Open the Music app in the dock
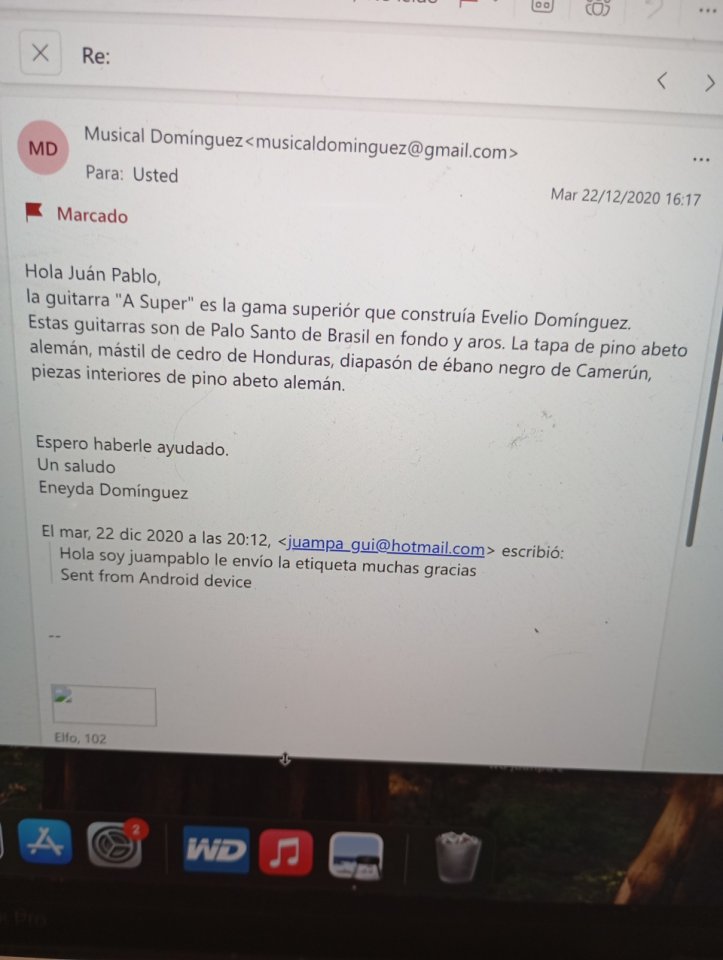Viewport: 723px width, 960px height. pos(285,852)
